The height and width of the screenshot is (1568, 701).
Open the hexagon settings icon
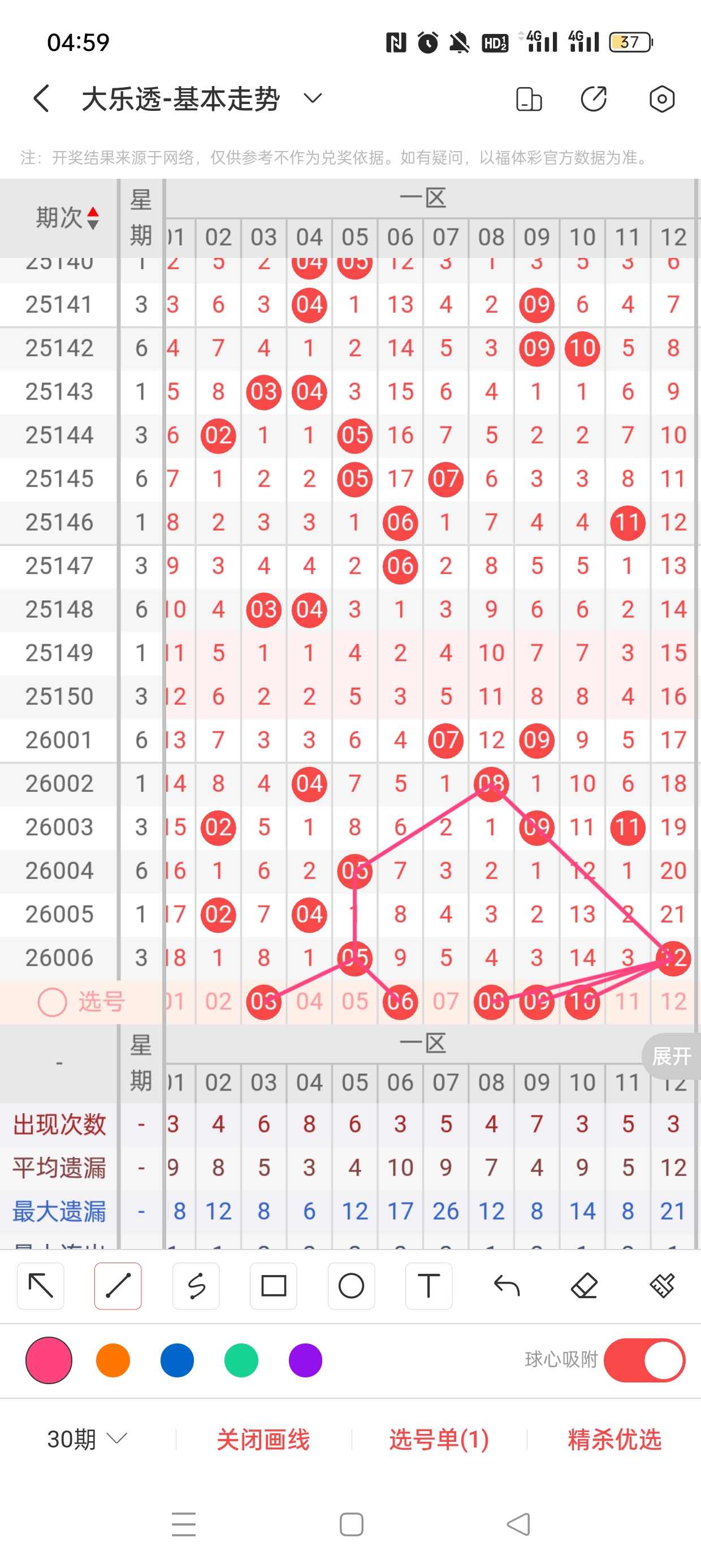(x=661, y=98)
